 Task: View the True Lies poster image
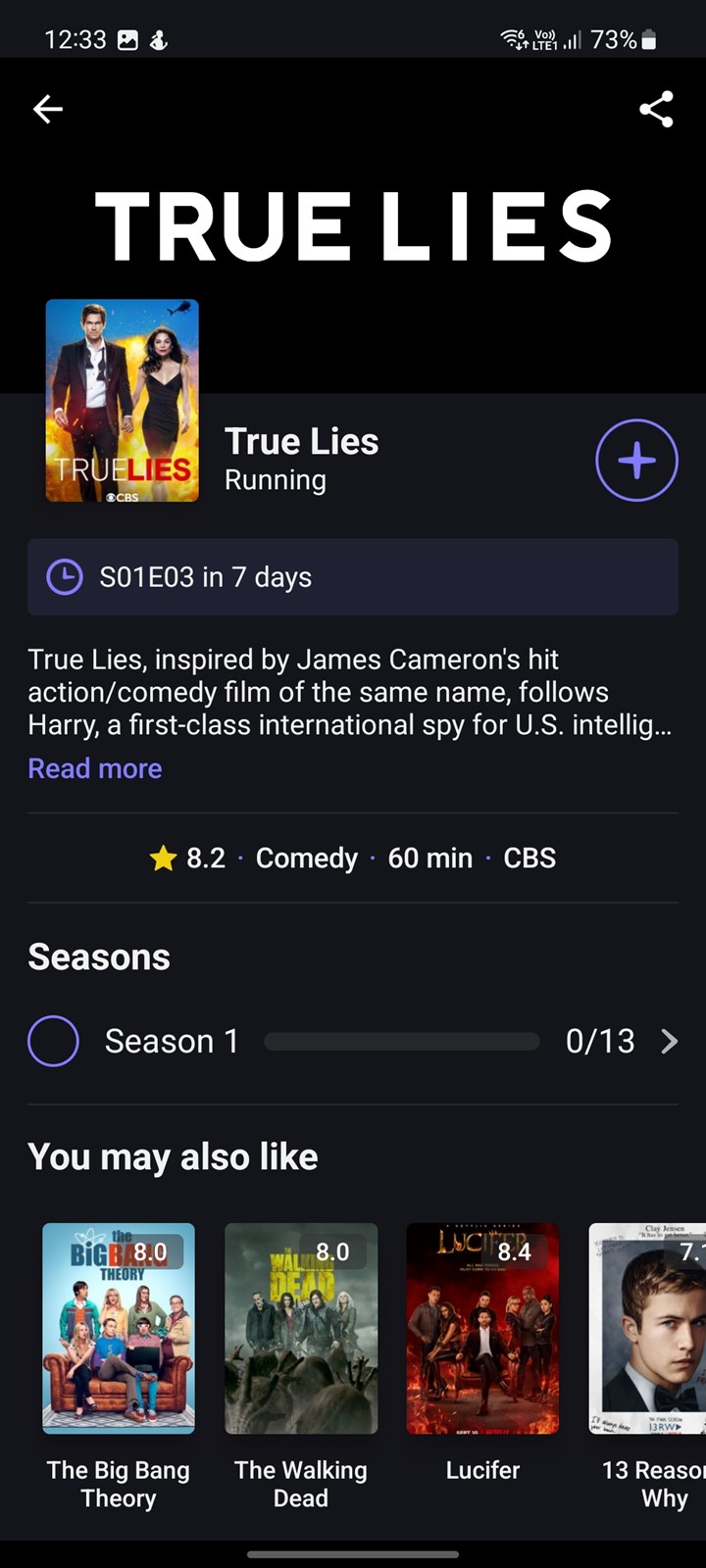(123, 401)
